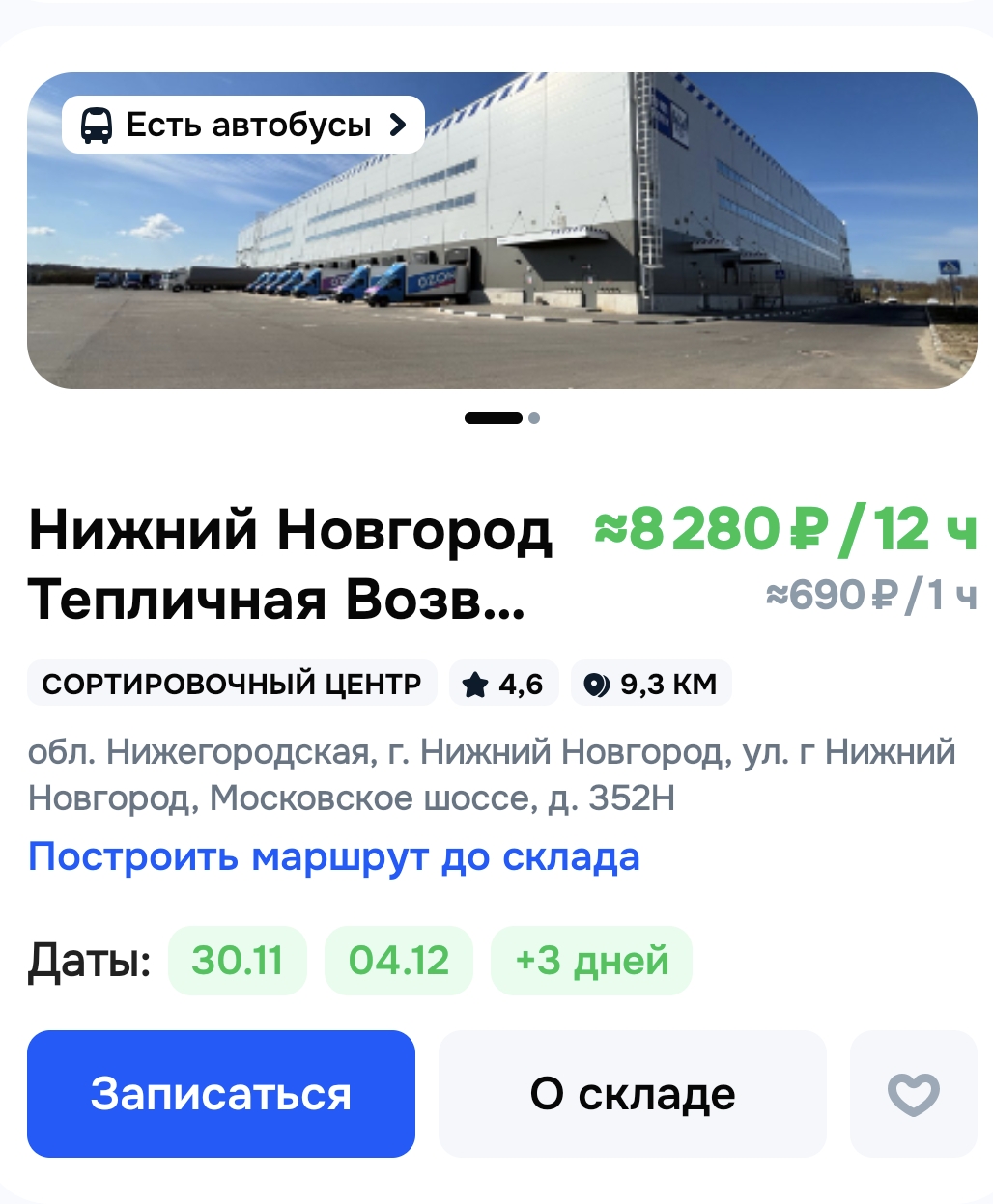
Task: Expand the "+3 дней" dates chip
Action: (591, 961)
